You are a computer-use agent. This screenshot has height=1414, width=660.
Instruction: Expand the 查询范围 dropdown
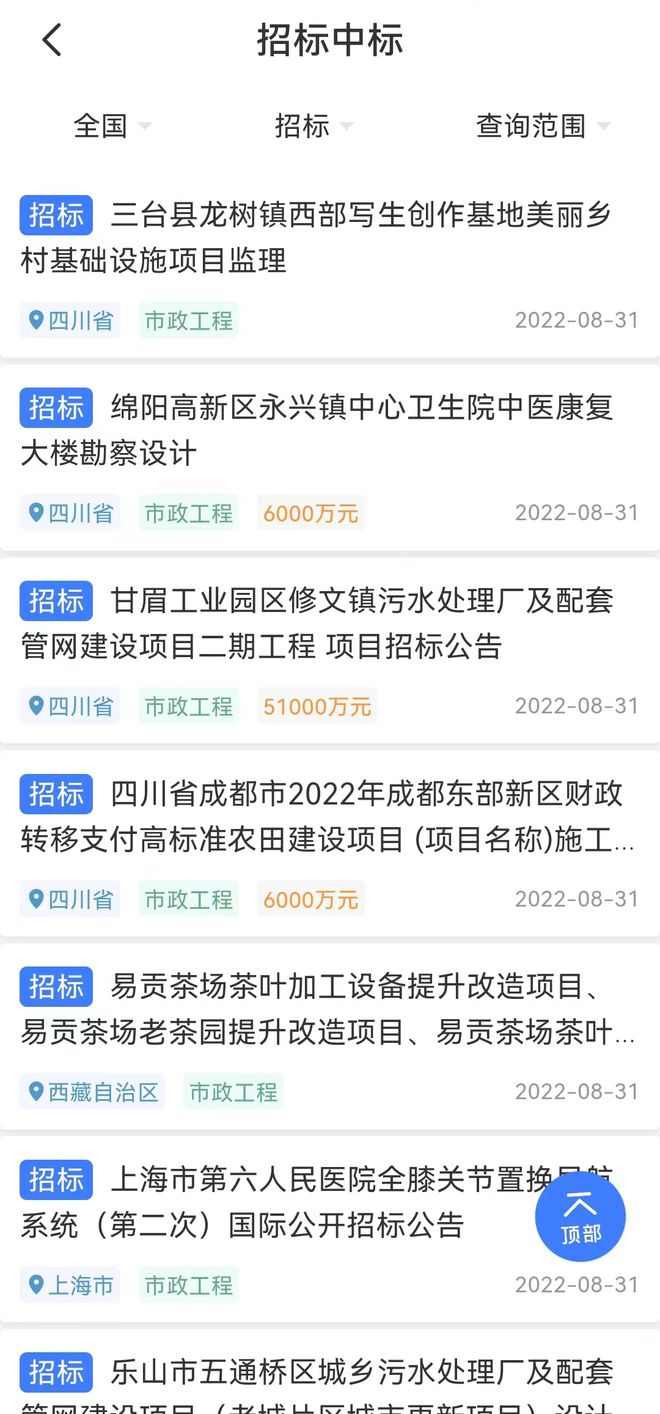click(543, 126)
